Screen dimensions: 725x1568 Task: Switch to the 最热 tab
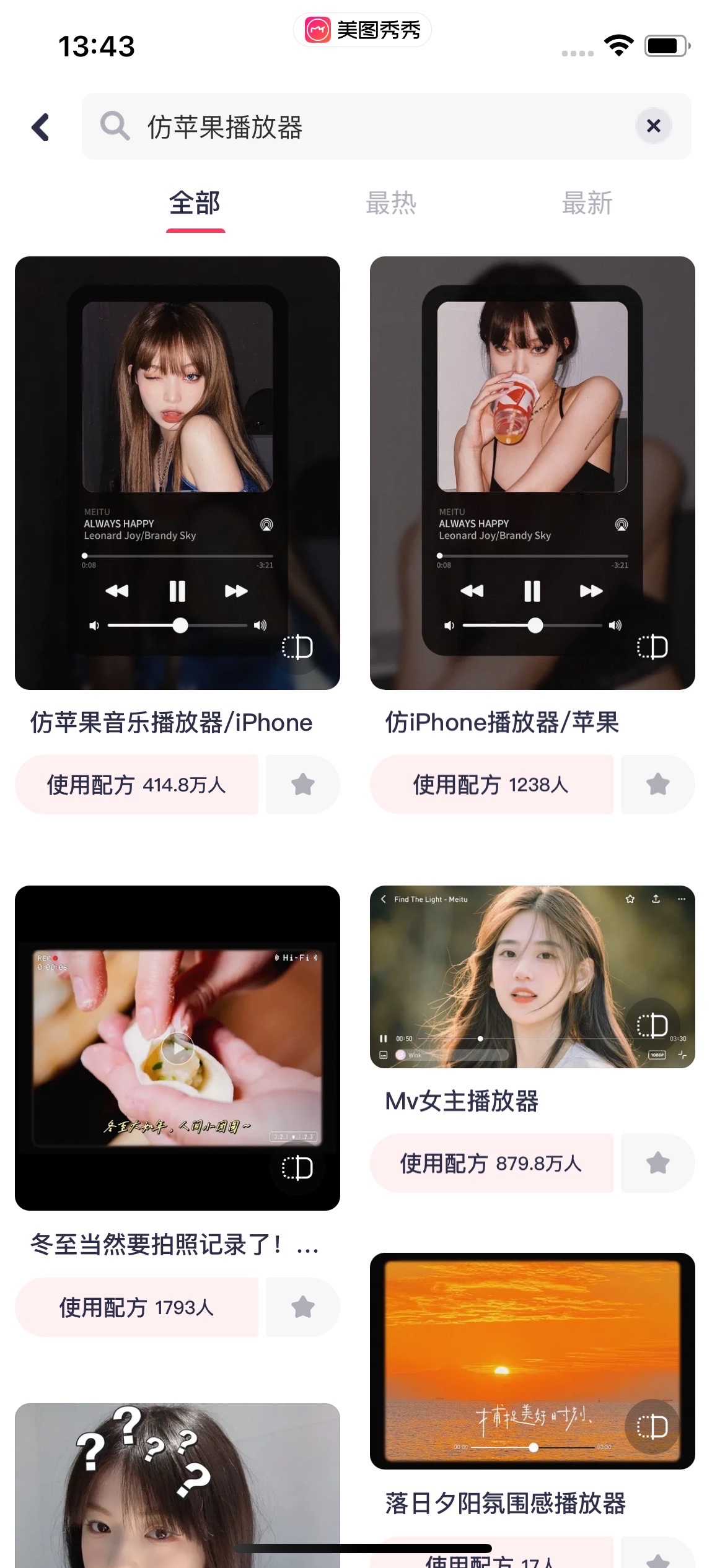click(x=391, y=203)
